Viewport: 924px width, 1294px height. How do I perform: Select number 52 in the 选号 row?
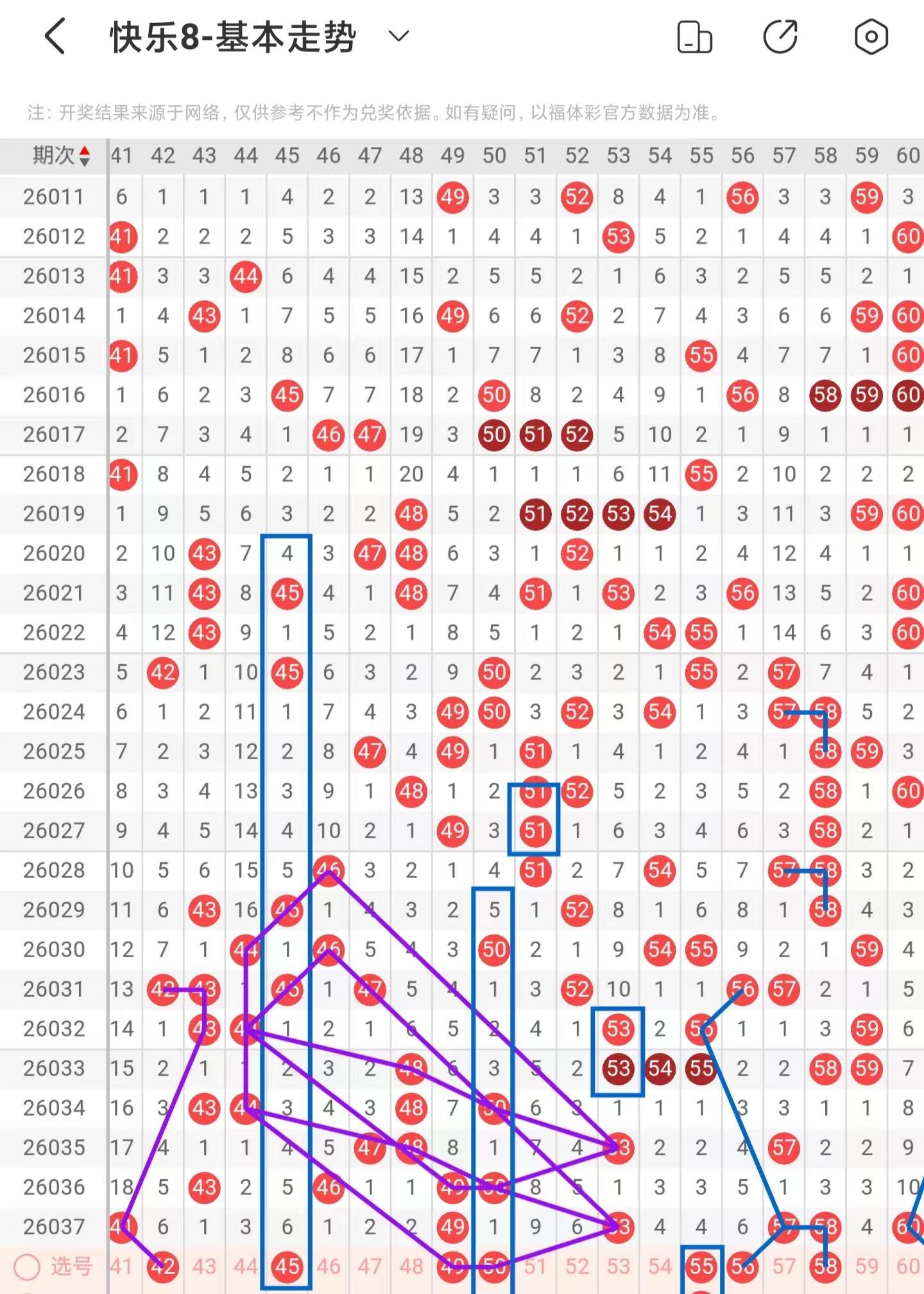point(577,1266)
